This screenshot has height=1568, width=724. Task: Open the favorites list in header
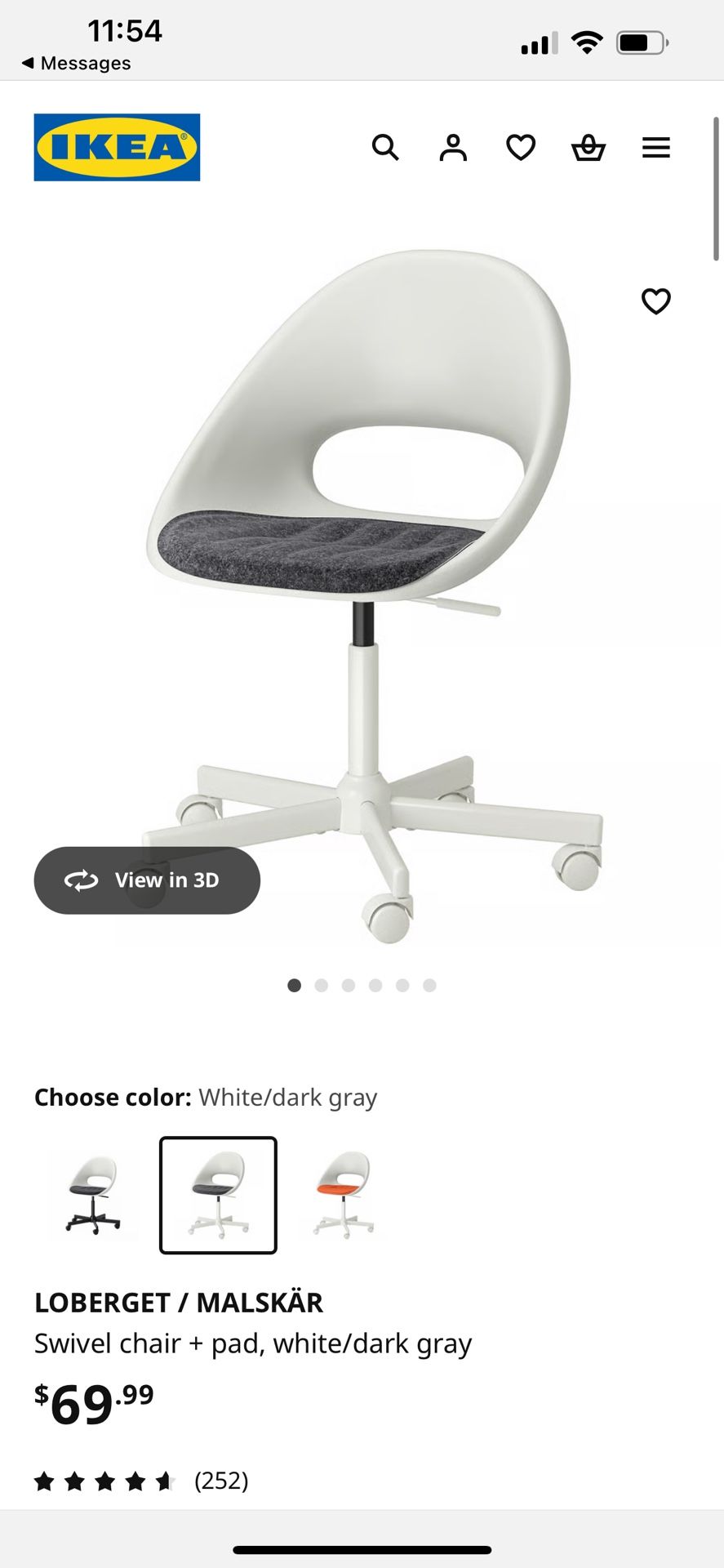click(x=521, y=148)
